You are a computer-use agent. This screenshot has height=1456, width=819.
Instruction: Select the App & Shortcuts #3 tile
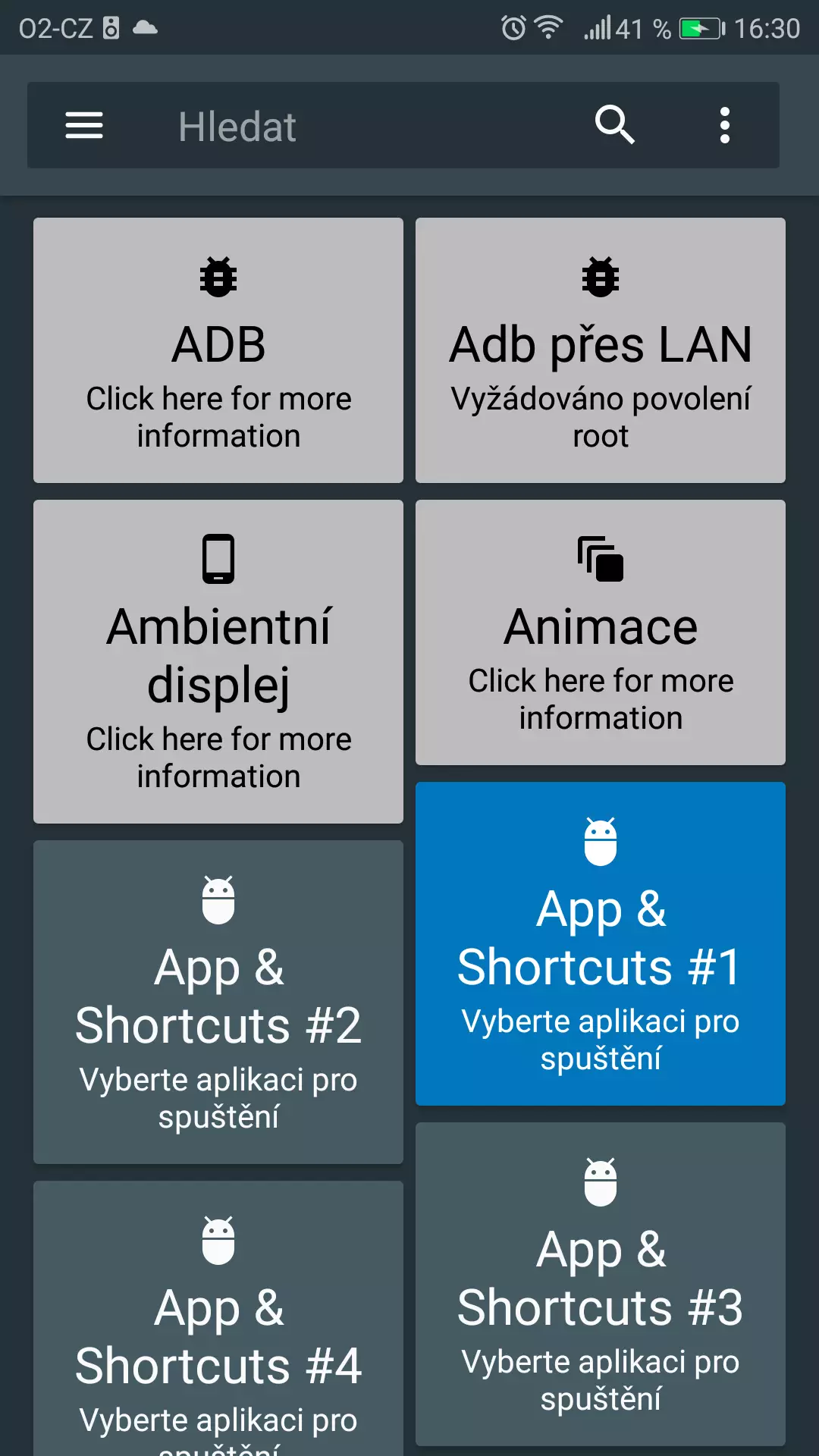point(601,1284)
